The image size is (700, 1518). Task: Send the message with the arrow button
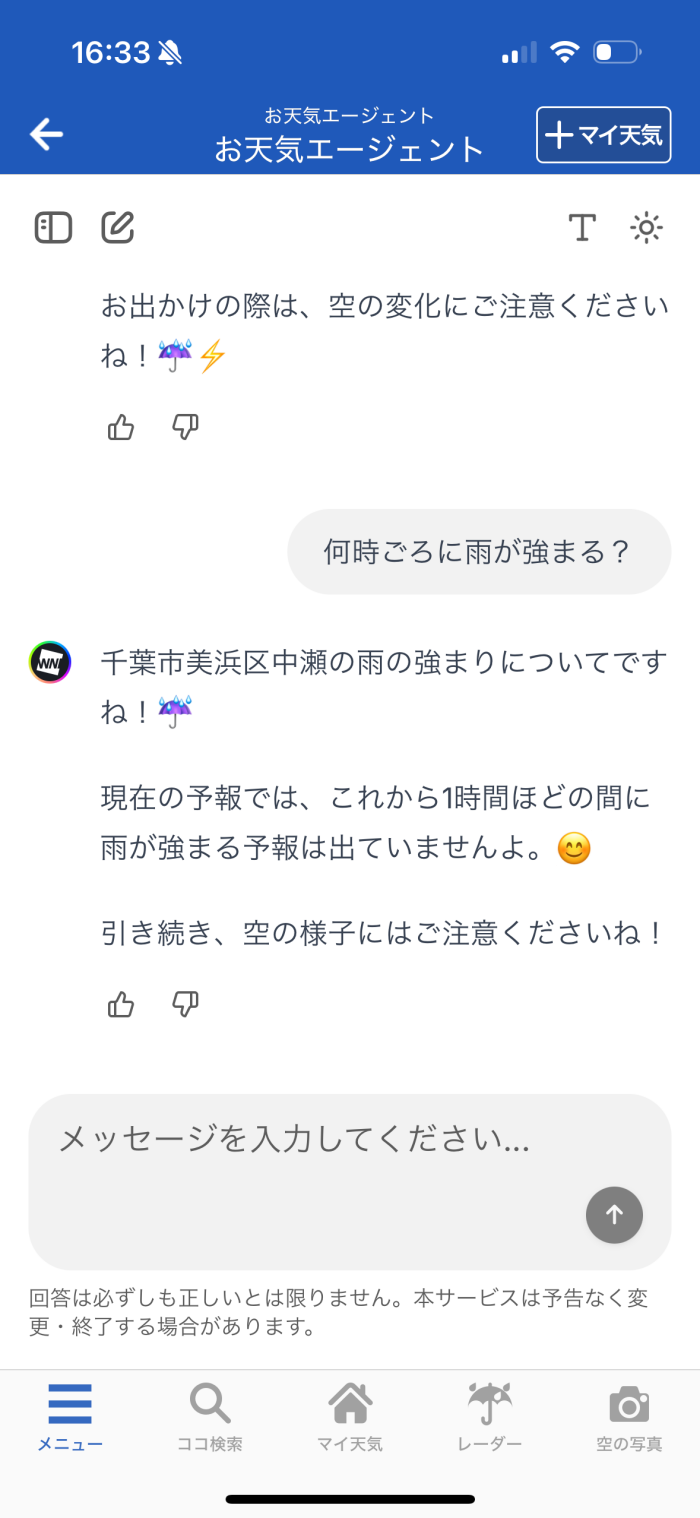614,1215
